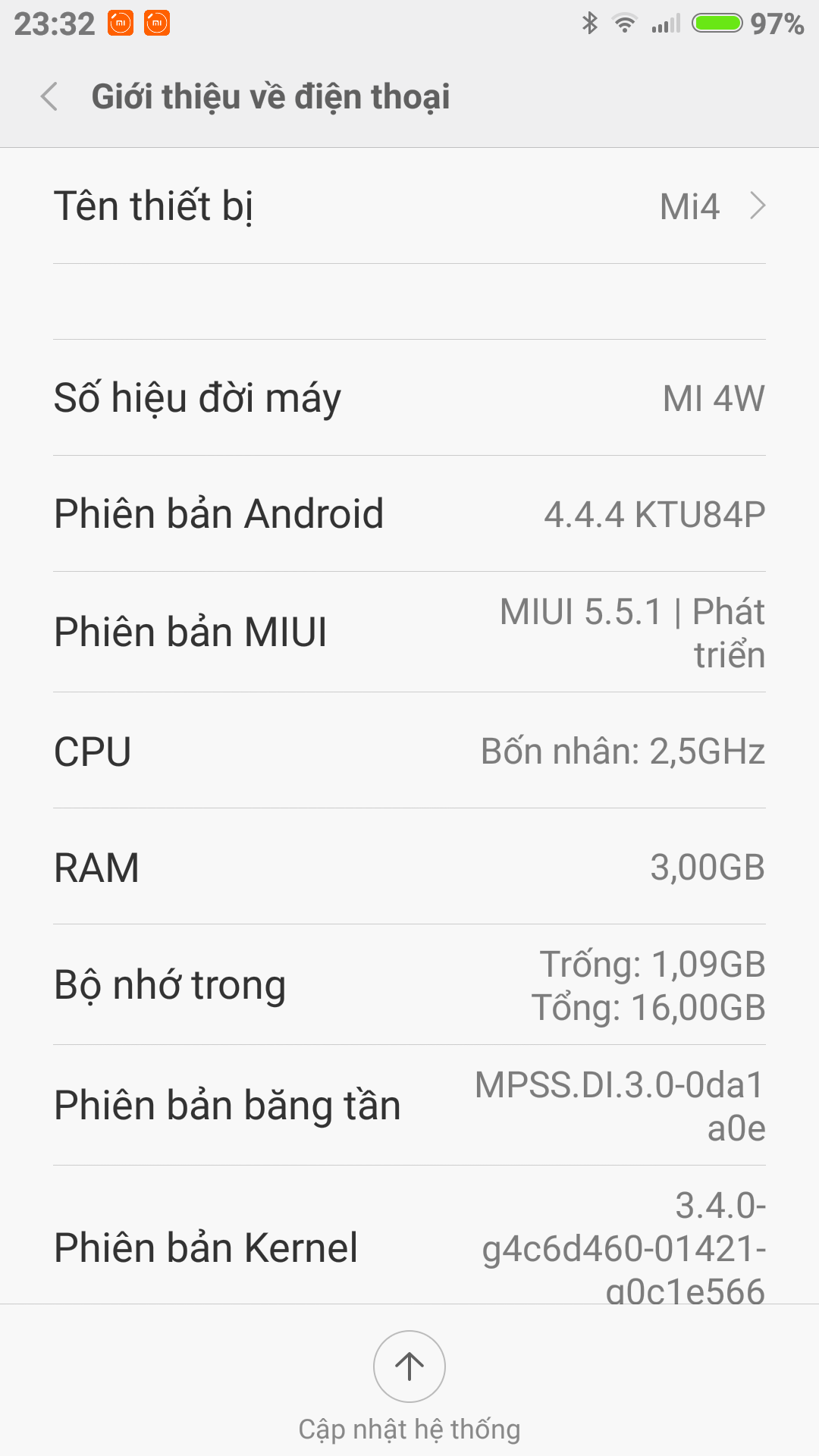Tap the CPU row
The height and width of the screenshot is (1456, 819).
click(409, 751)
